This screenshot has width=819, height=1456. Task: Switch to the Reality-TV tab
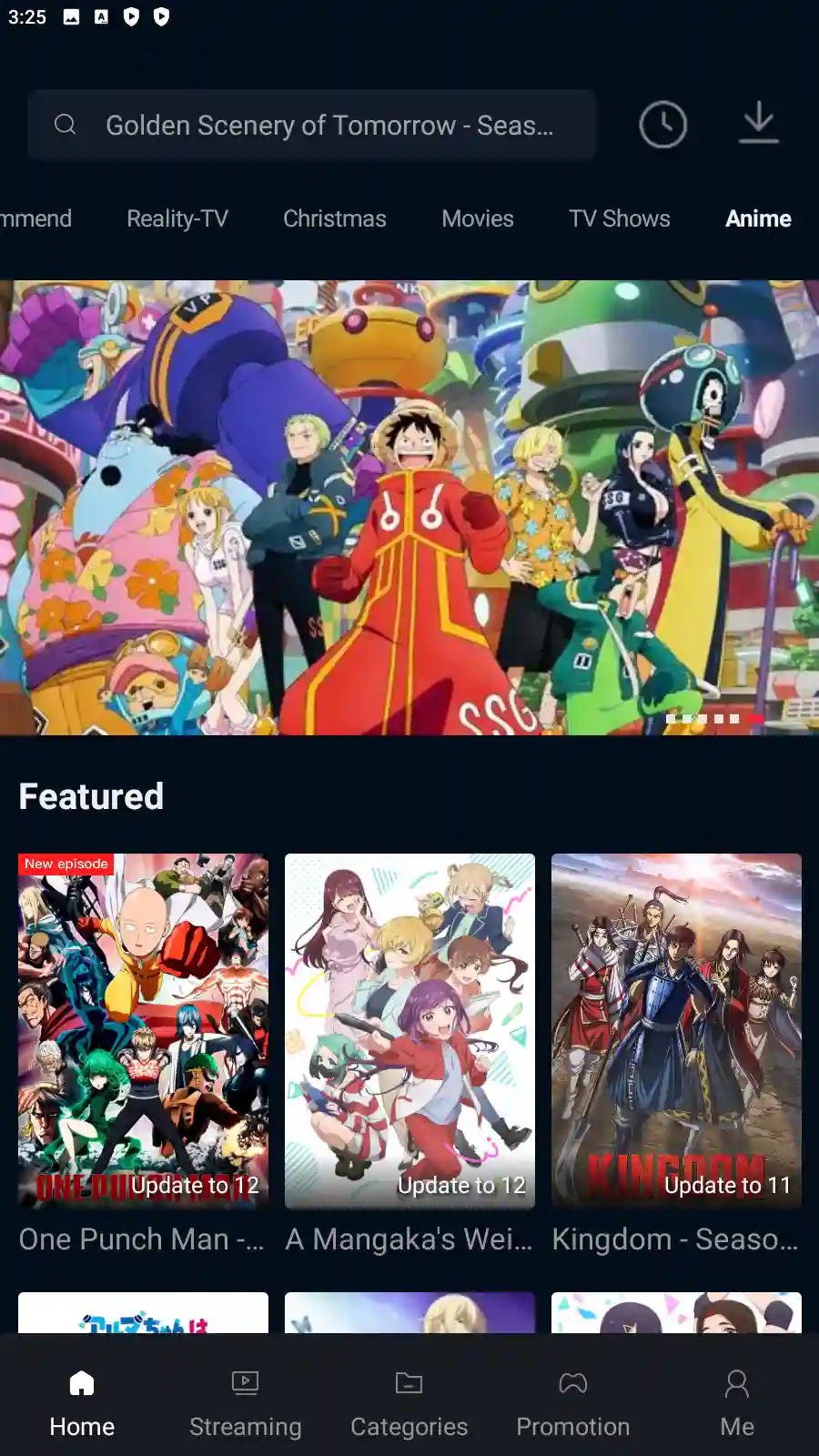pyautogui.click(x=177, y=218)
